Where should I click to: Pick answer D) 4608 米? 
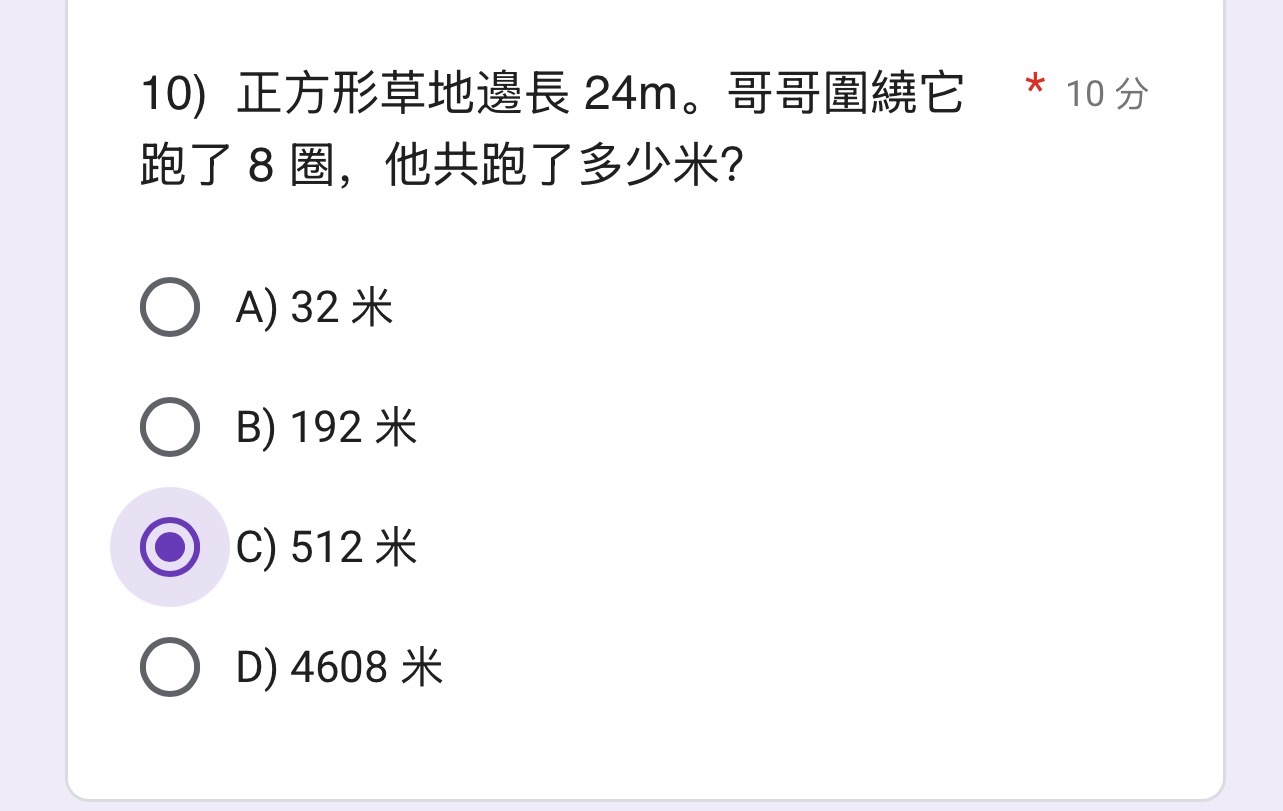tap(170, 667)
